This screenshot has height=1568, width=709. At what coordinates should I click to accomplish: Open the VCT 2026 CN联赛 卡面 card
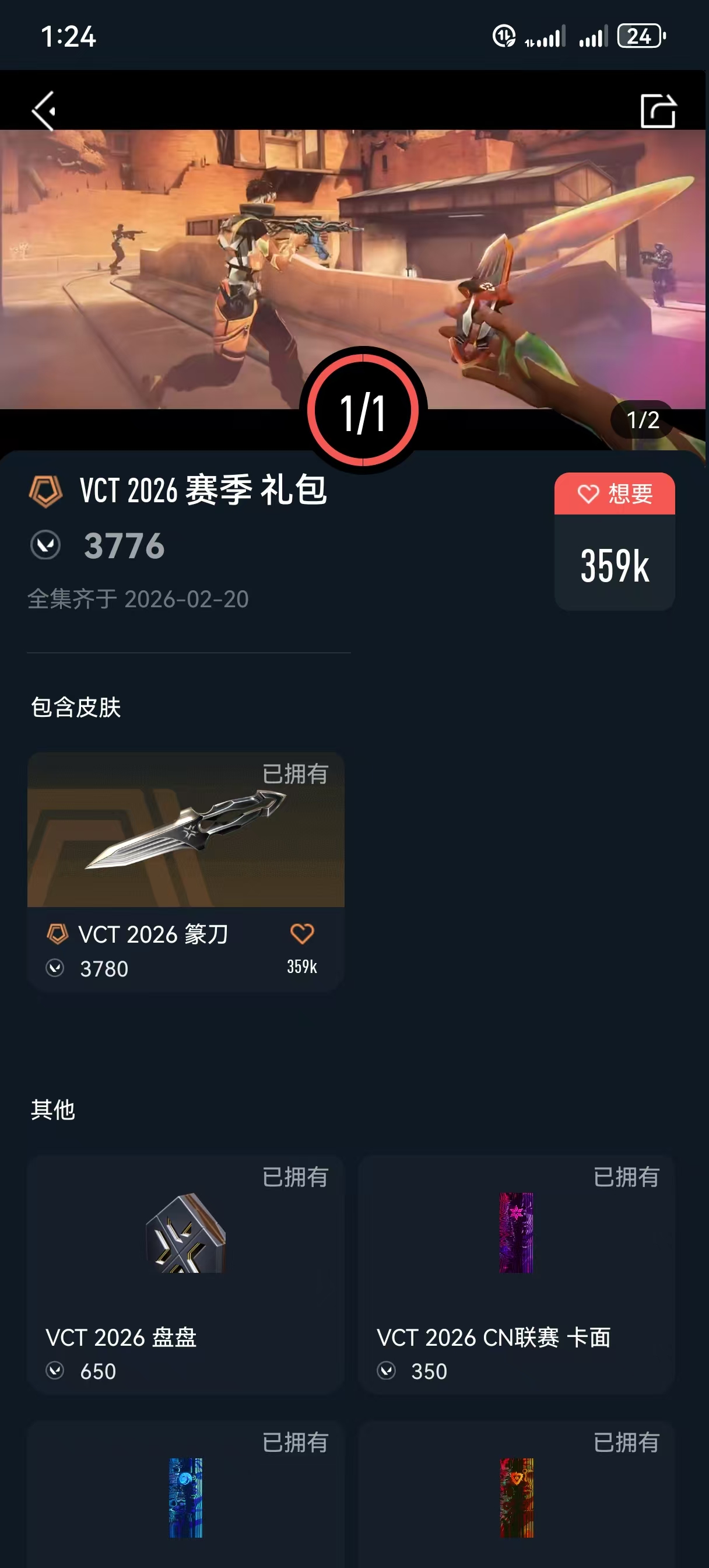point(517,1275)
